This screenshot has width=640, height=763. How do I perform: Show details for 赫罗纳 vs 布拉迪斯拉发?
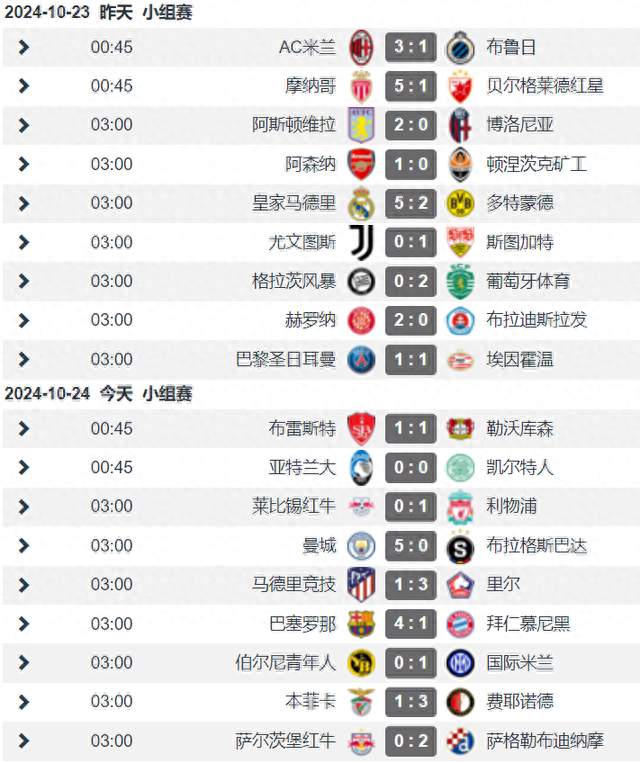tap(24, 320)
